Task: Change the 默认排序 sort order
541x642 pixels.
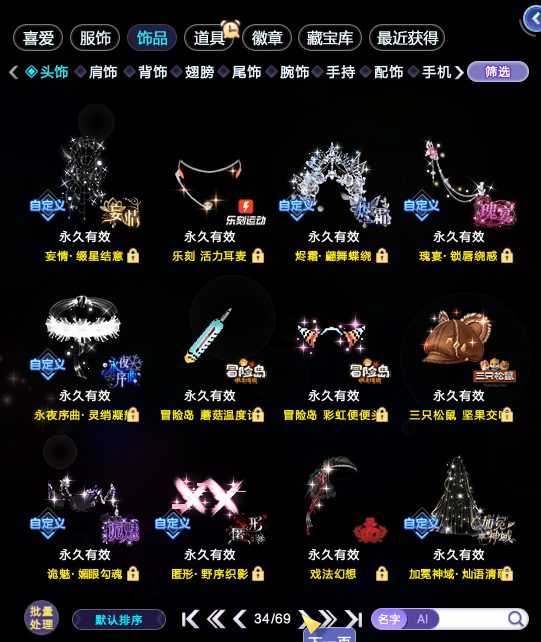Action: (x=119, y=619)
